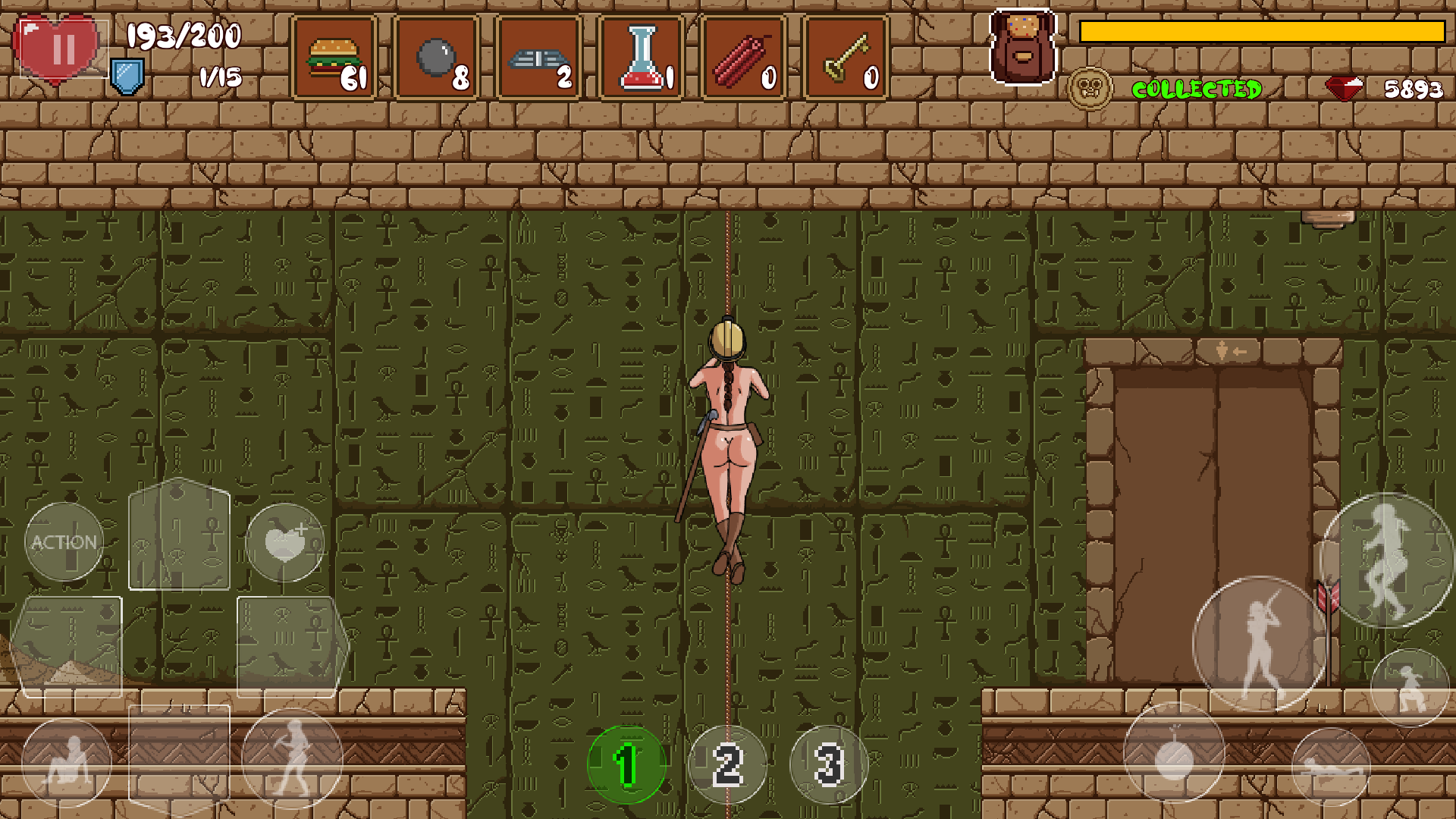Use the red potion flask

pos(642,58)
